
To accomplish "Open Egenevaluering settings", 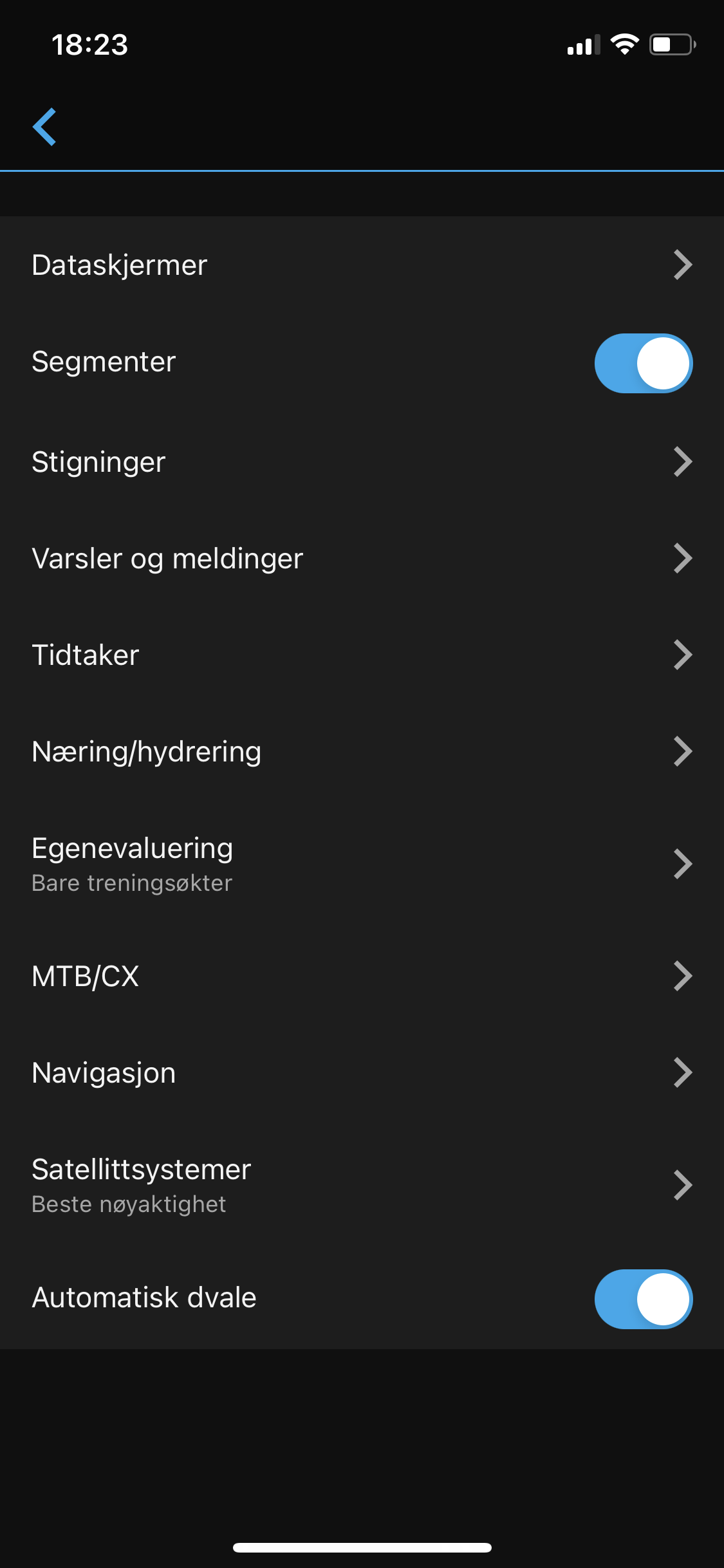I will coord(362,864).
